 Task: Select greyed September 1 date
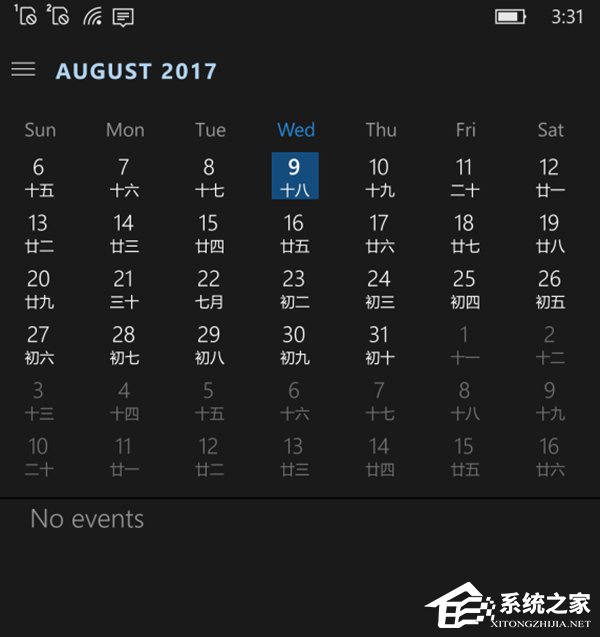tap(464, 344)
